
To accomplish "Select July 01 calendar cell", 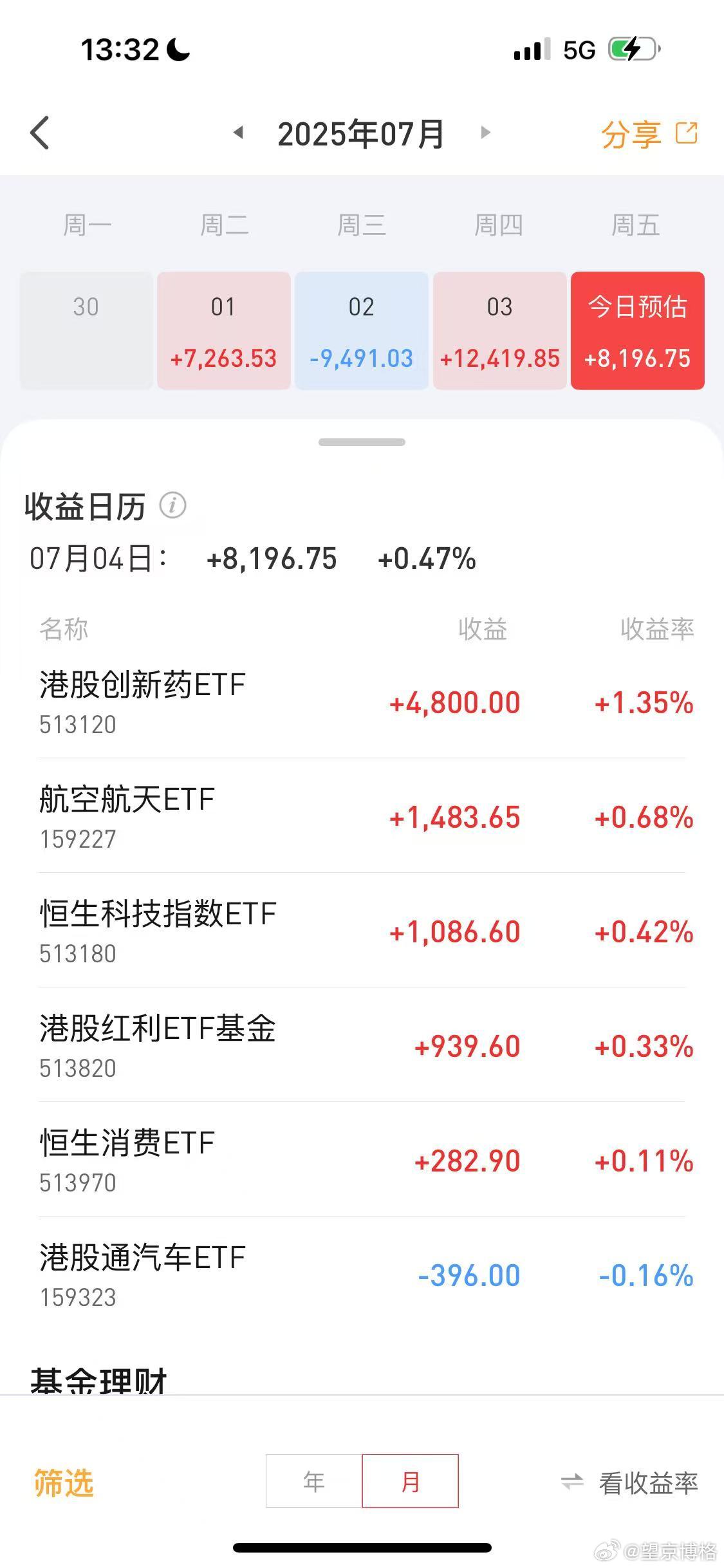I will click(x=223, y=331).
